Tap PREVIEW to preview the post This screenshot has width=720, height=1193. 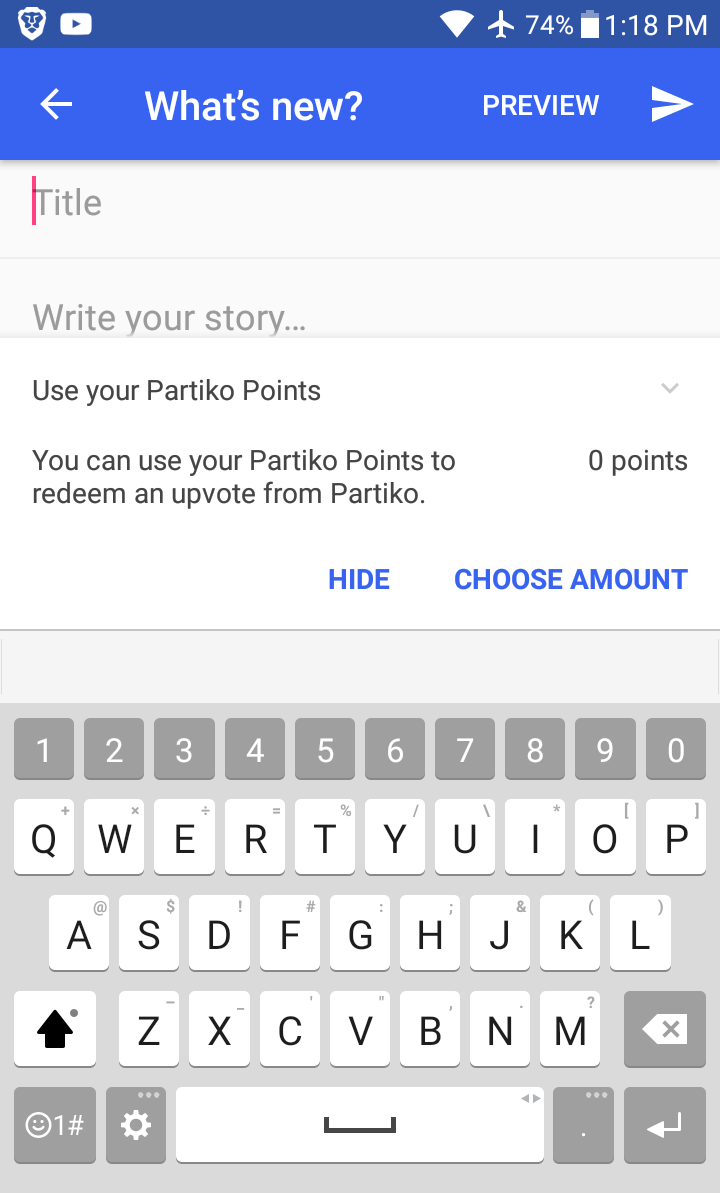pos(540,105)
